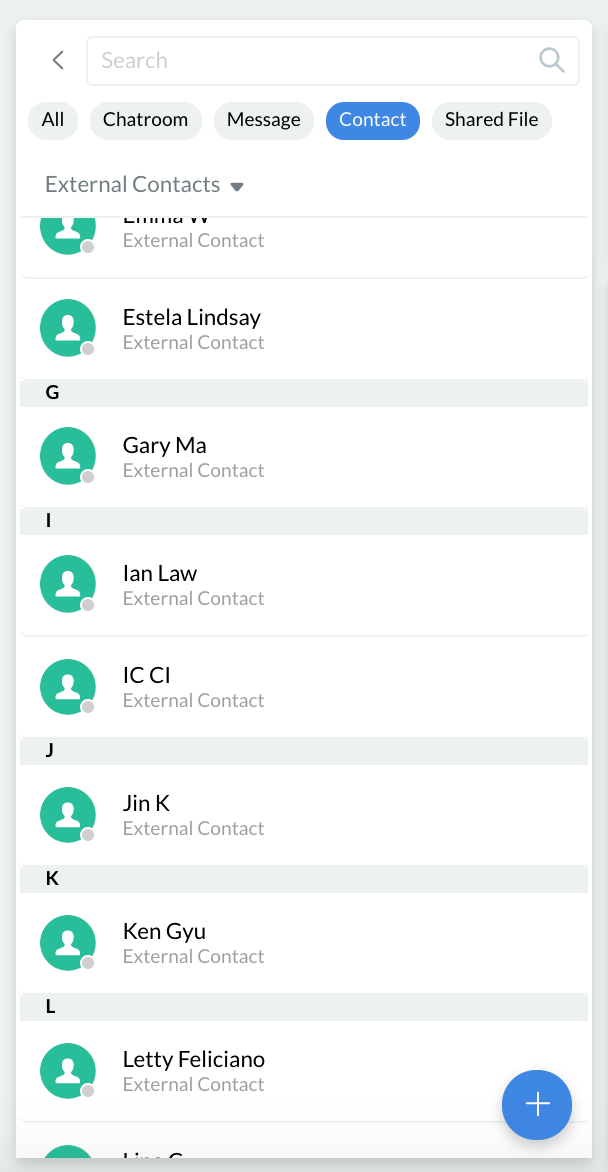
Task: Switch to the Message filter
Action: point(263,120)
